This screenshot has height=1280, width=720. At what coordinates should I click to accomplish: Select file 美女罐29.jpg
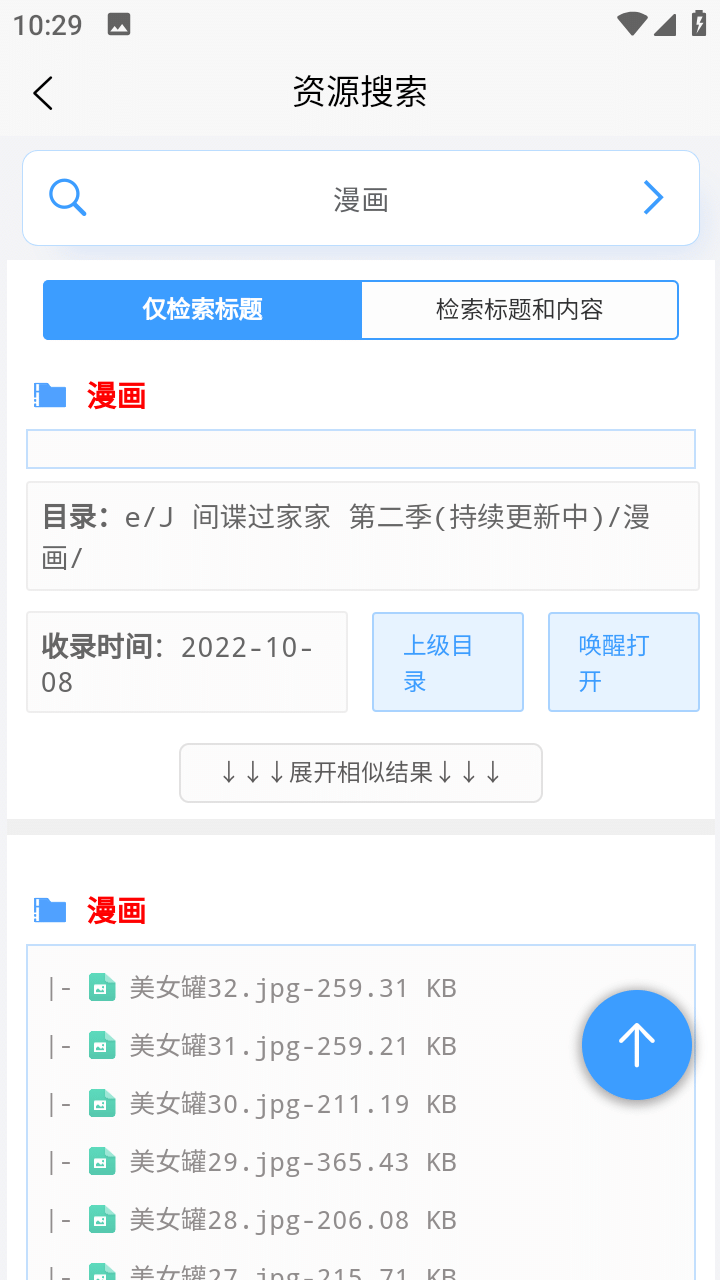(x=292, y=1162)
